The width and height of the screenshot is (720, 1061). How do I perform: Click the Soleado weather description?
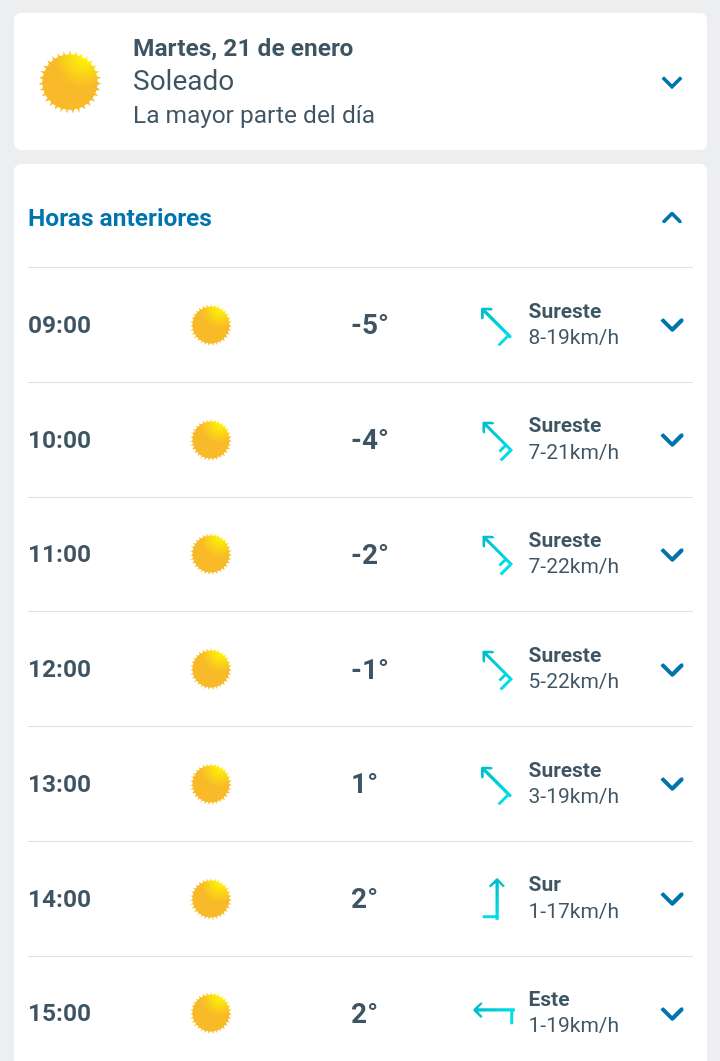click(x=183, y=81)
